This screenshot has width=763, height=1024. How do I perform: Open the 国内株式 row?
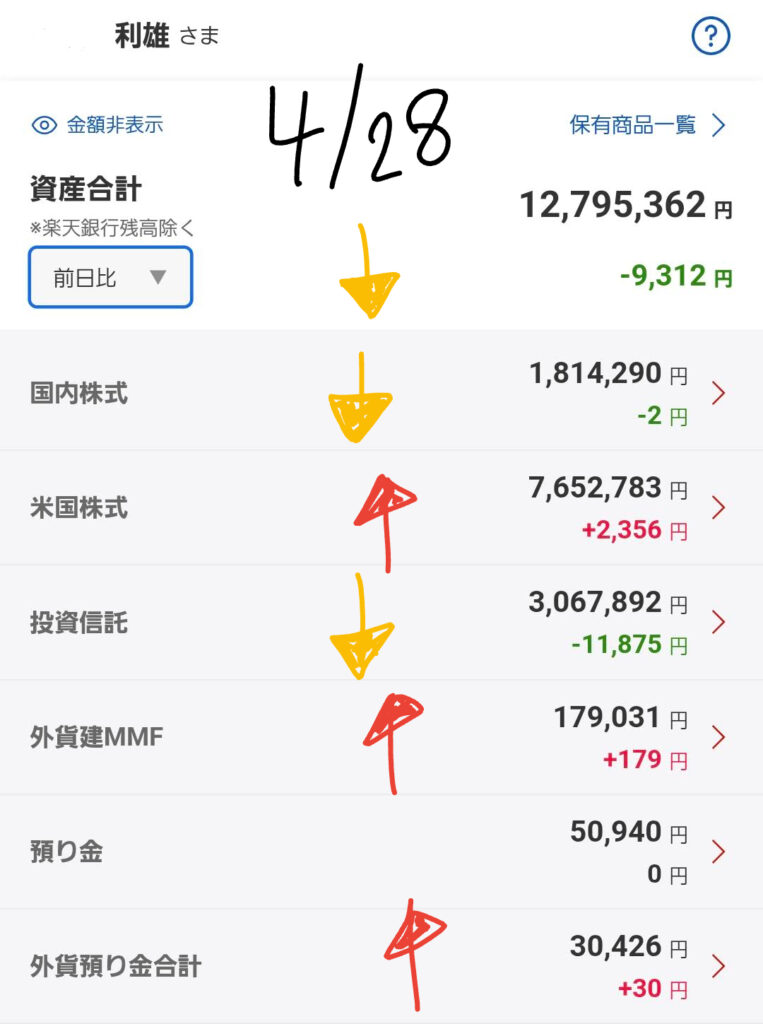(x=380, y=392)
